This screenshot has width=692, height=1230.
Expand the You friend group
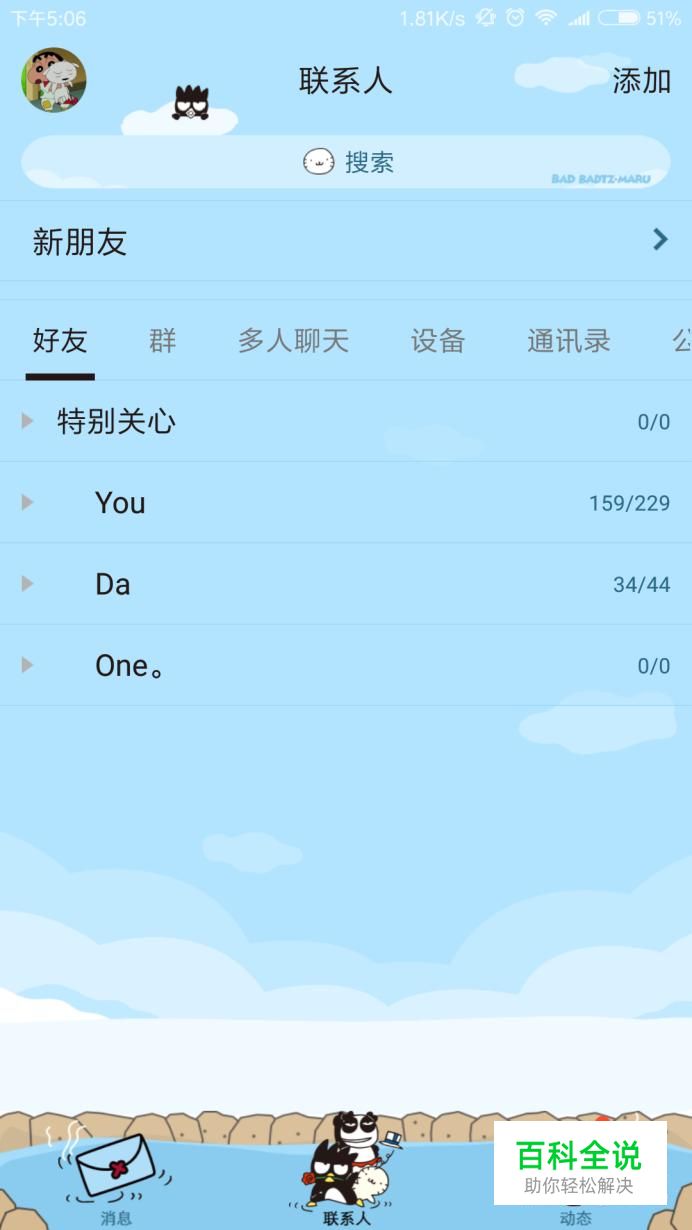click(346, 503)
